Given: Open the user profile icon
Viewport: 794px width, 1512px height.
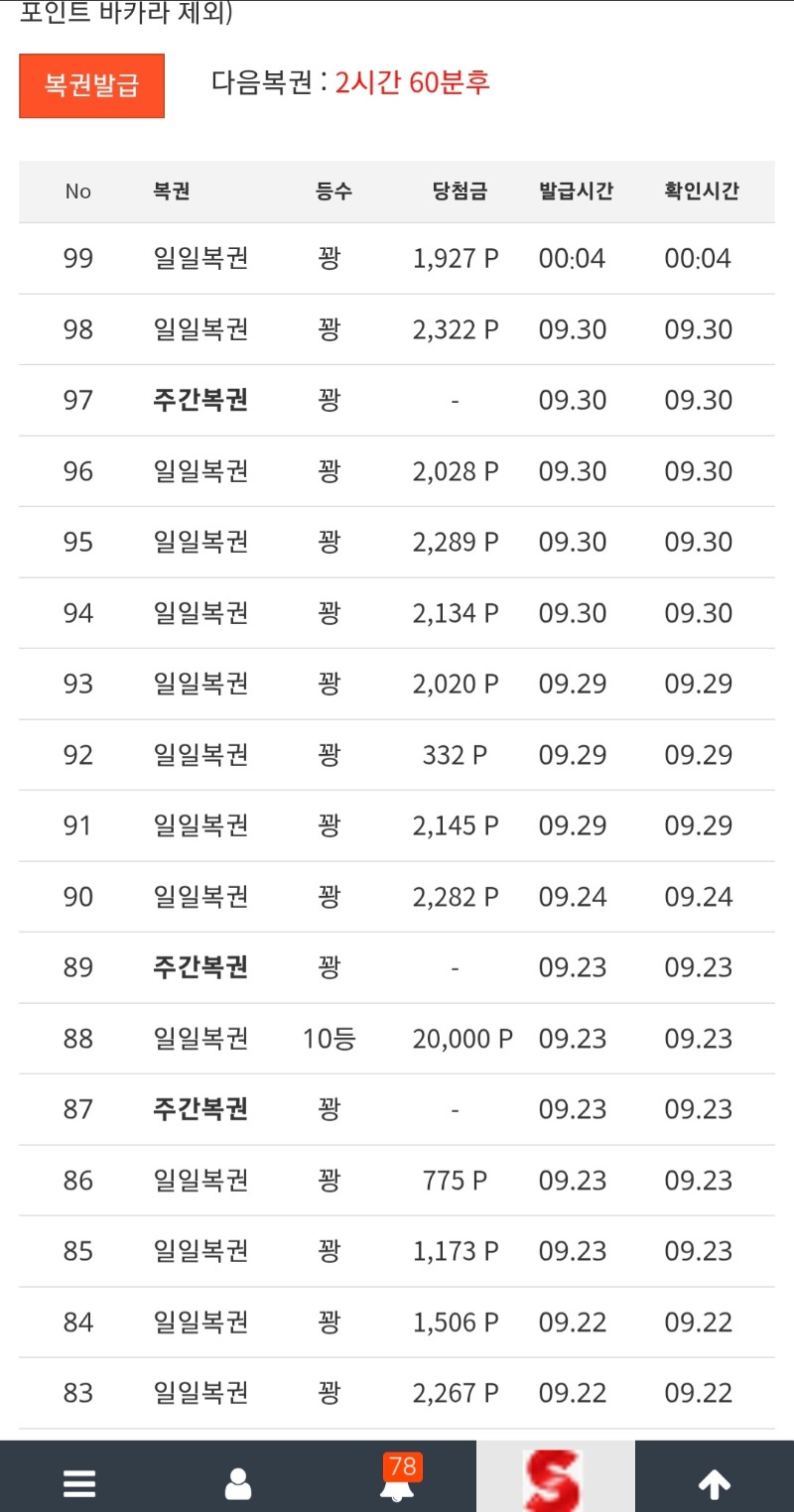Looking at the screenshot, I should 238,1483.
